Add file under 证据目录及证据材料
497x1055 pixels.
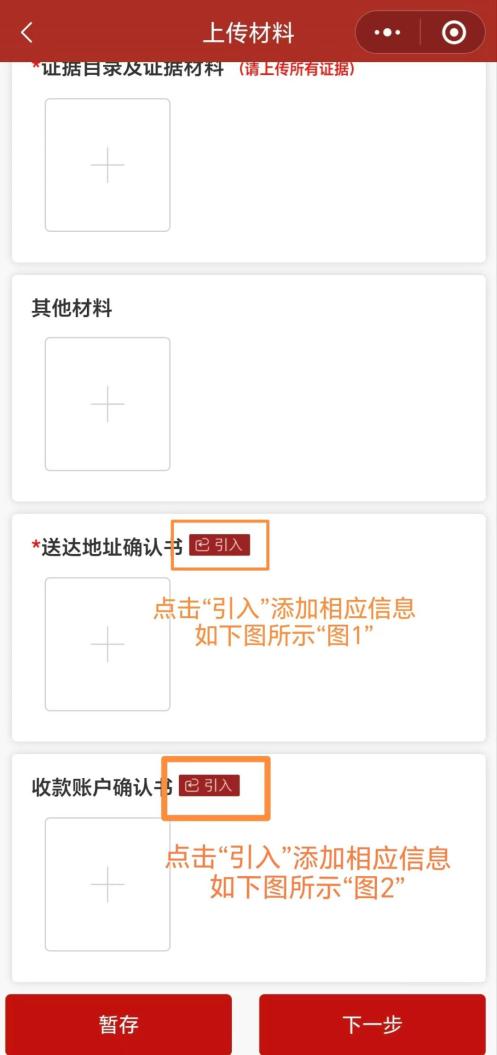(x=108, y=165)
